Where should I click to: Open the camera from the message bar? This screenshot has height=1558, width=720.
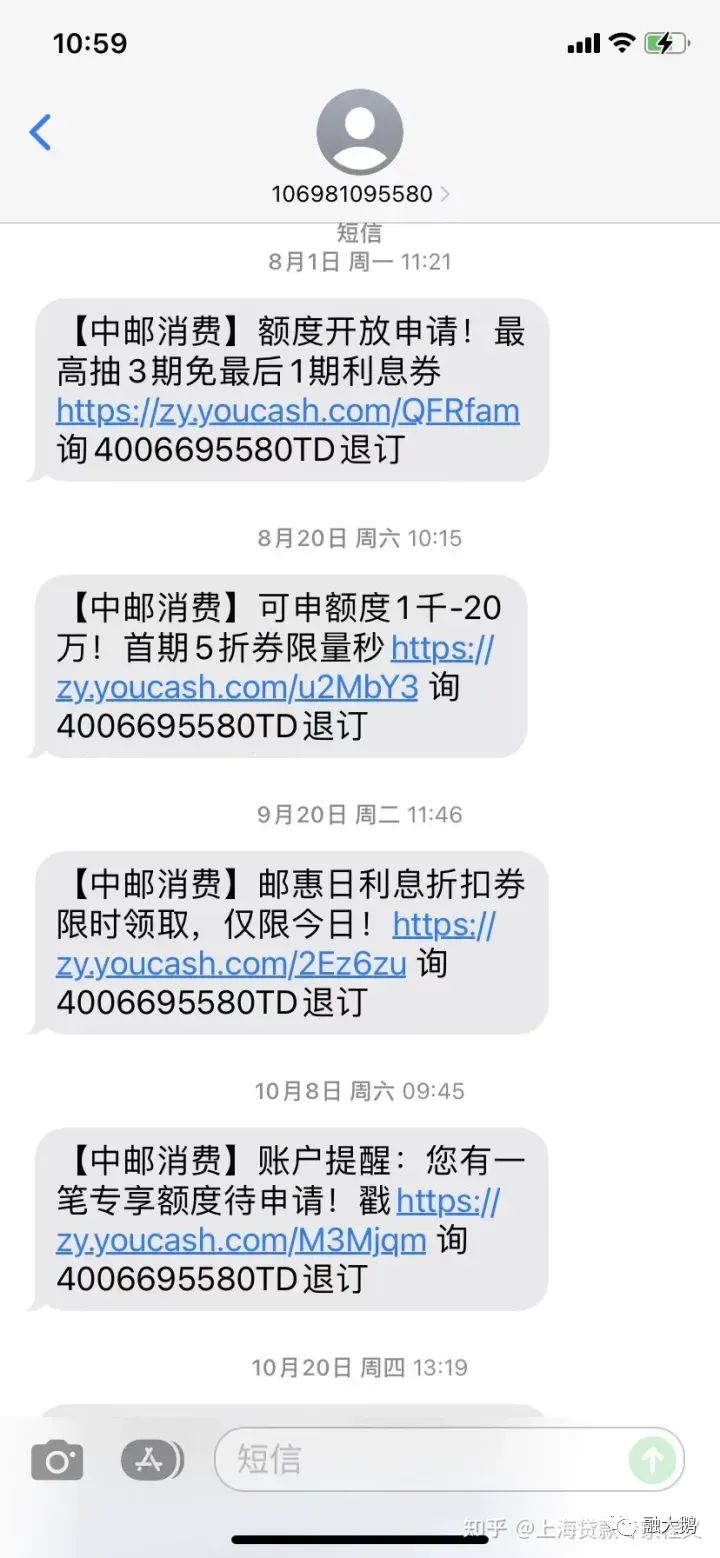coord(56,1459)
